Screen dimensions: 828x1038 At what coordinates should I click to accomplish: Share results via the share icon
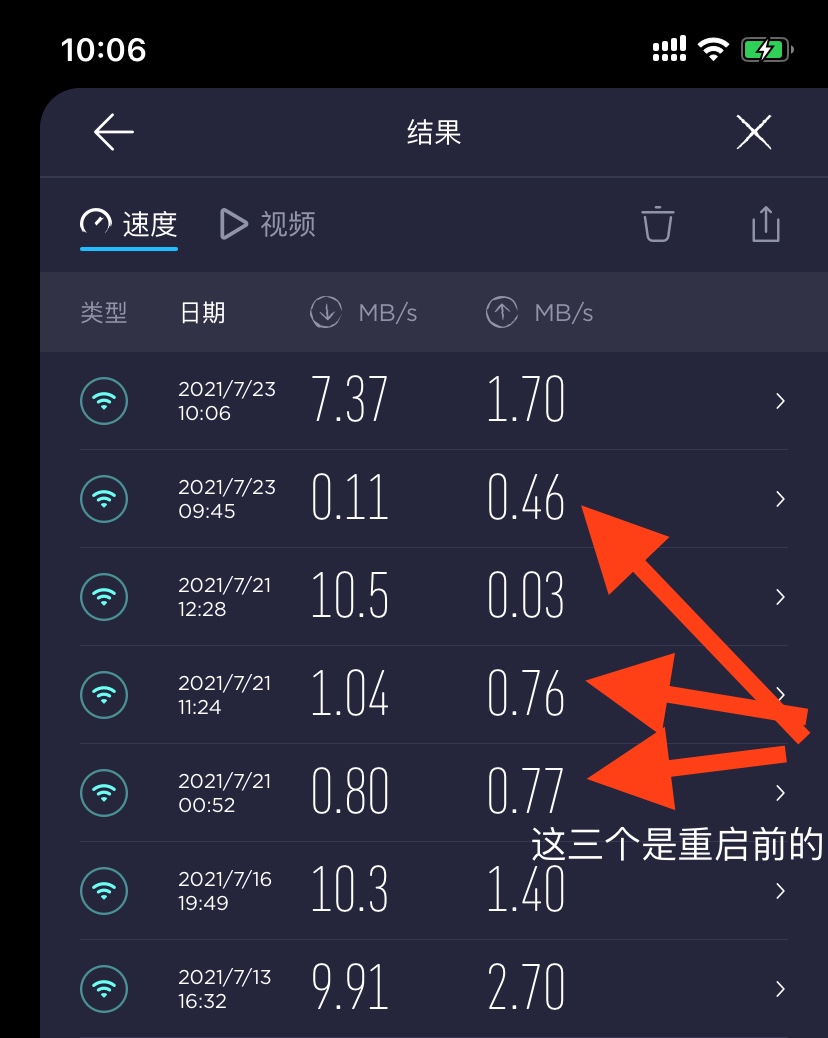click(x=765, y=224)
